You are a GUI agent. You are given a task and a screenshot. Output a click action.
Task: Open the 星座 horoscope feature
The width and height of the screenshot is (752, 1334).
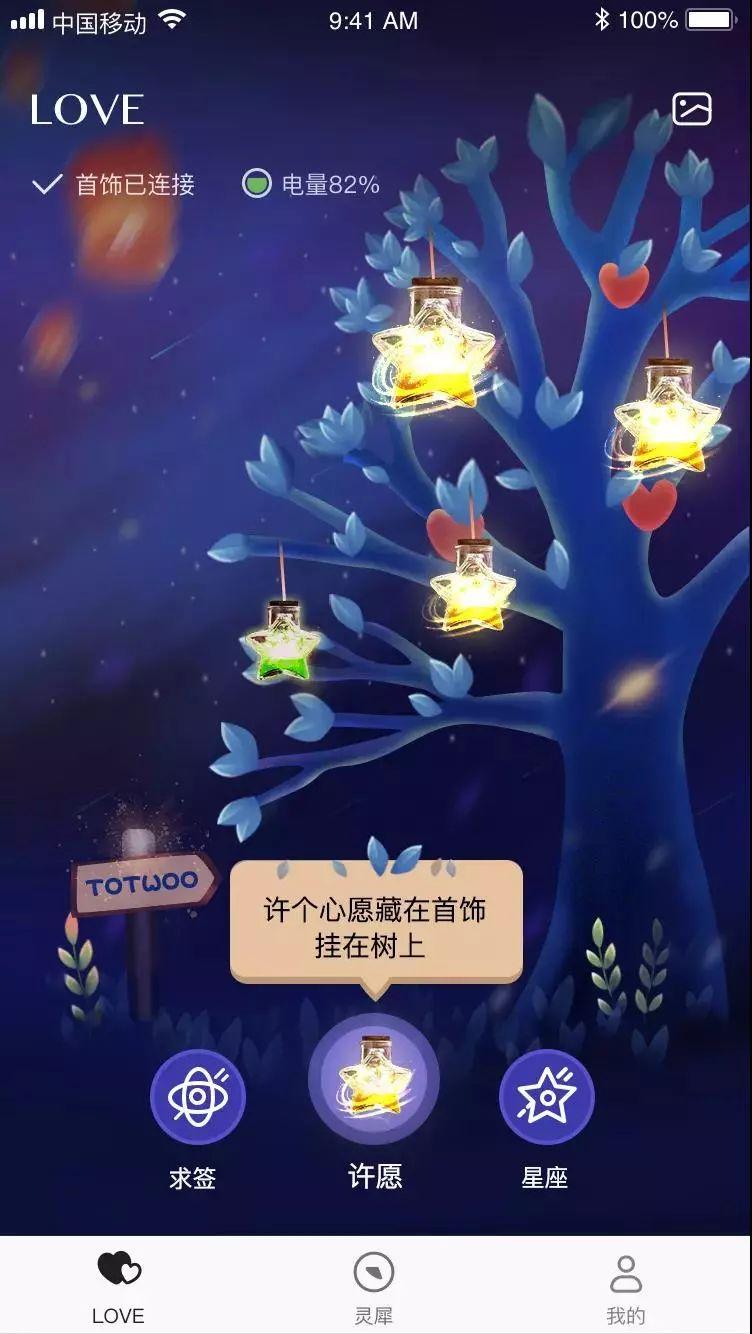(x=546, y=1097)
